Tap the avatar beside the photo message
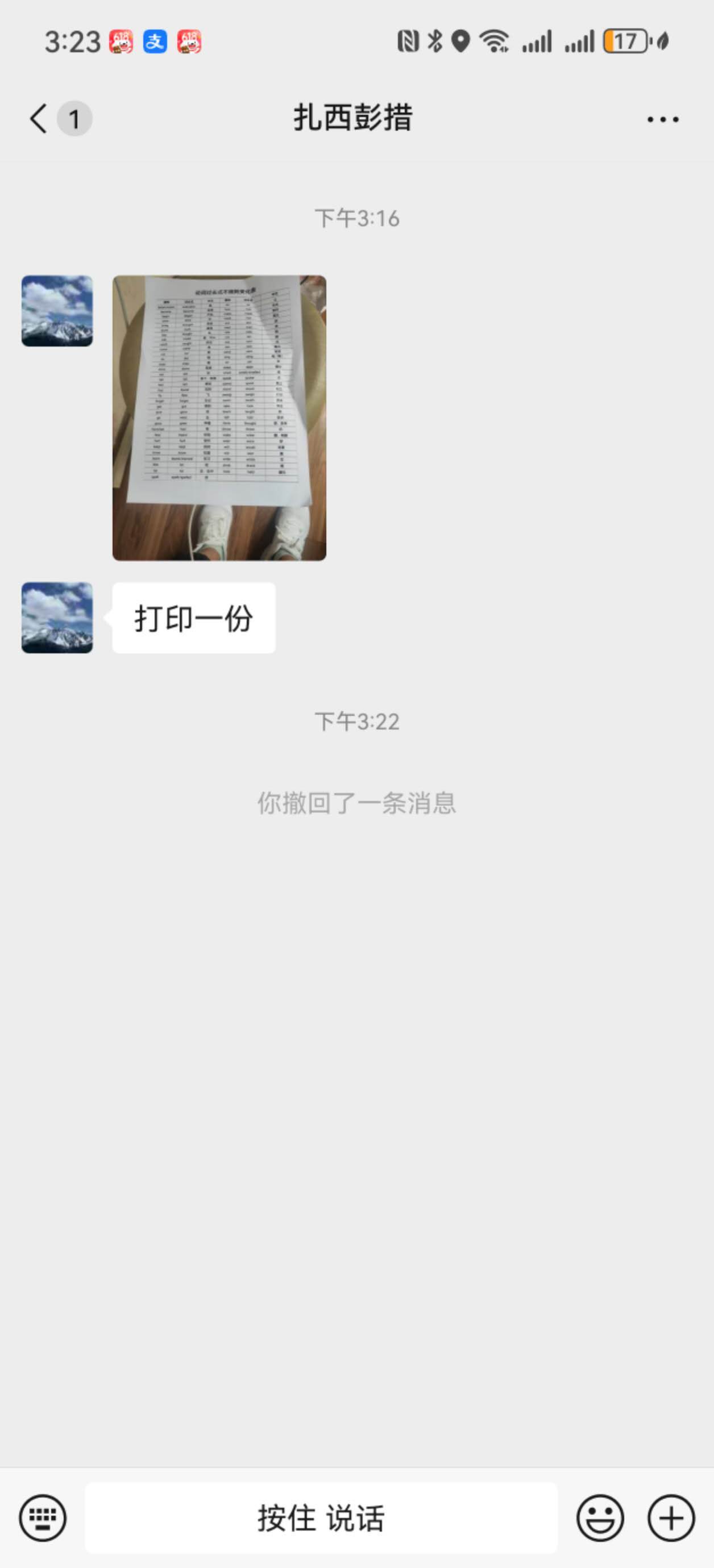 coord(57,311)
